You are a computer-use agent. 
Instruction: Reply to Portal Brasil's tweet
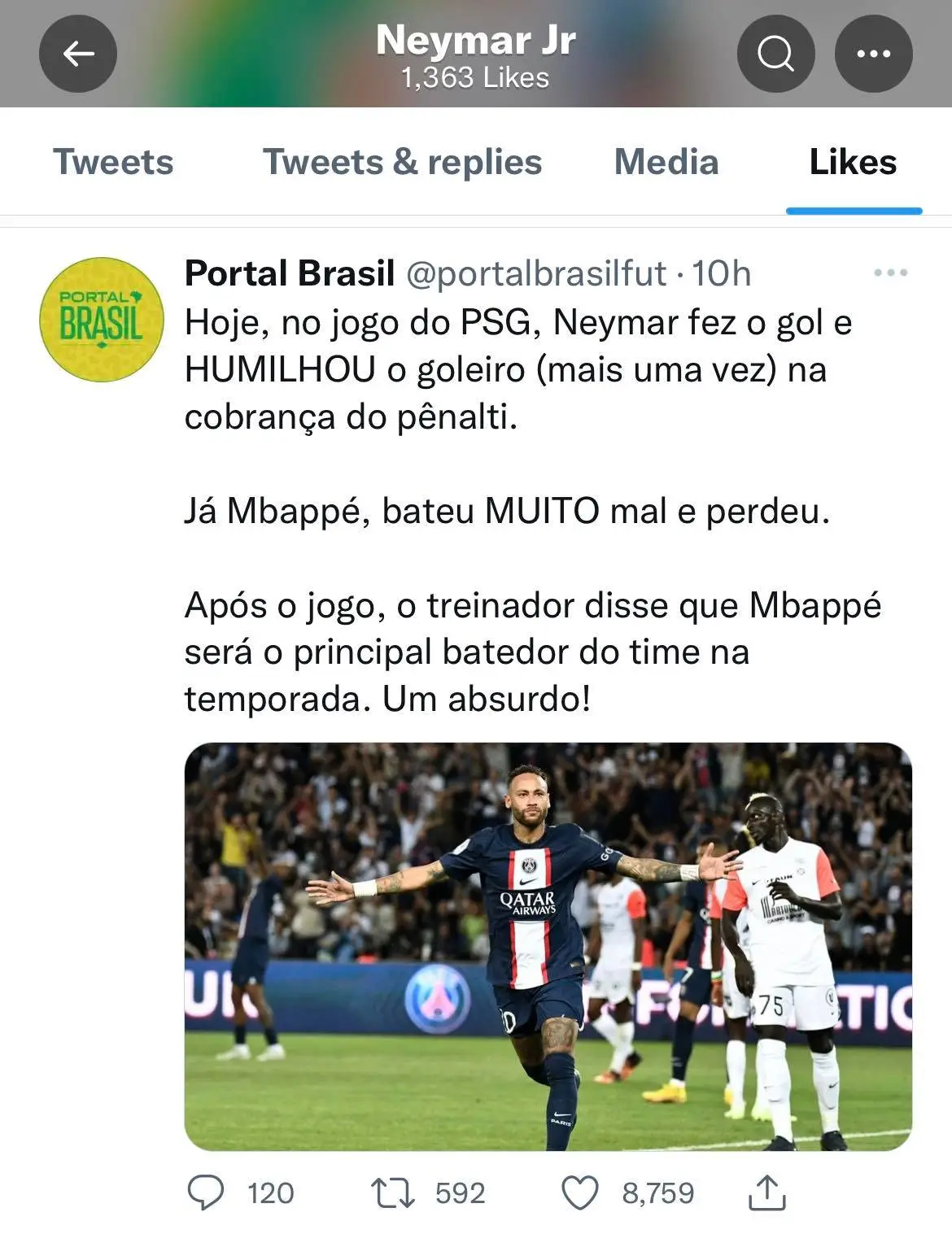pyautogui.click(x=211, y=1193)
